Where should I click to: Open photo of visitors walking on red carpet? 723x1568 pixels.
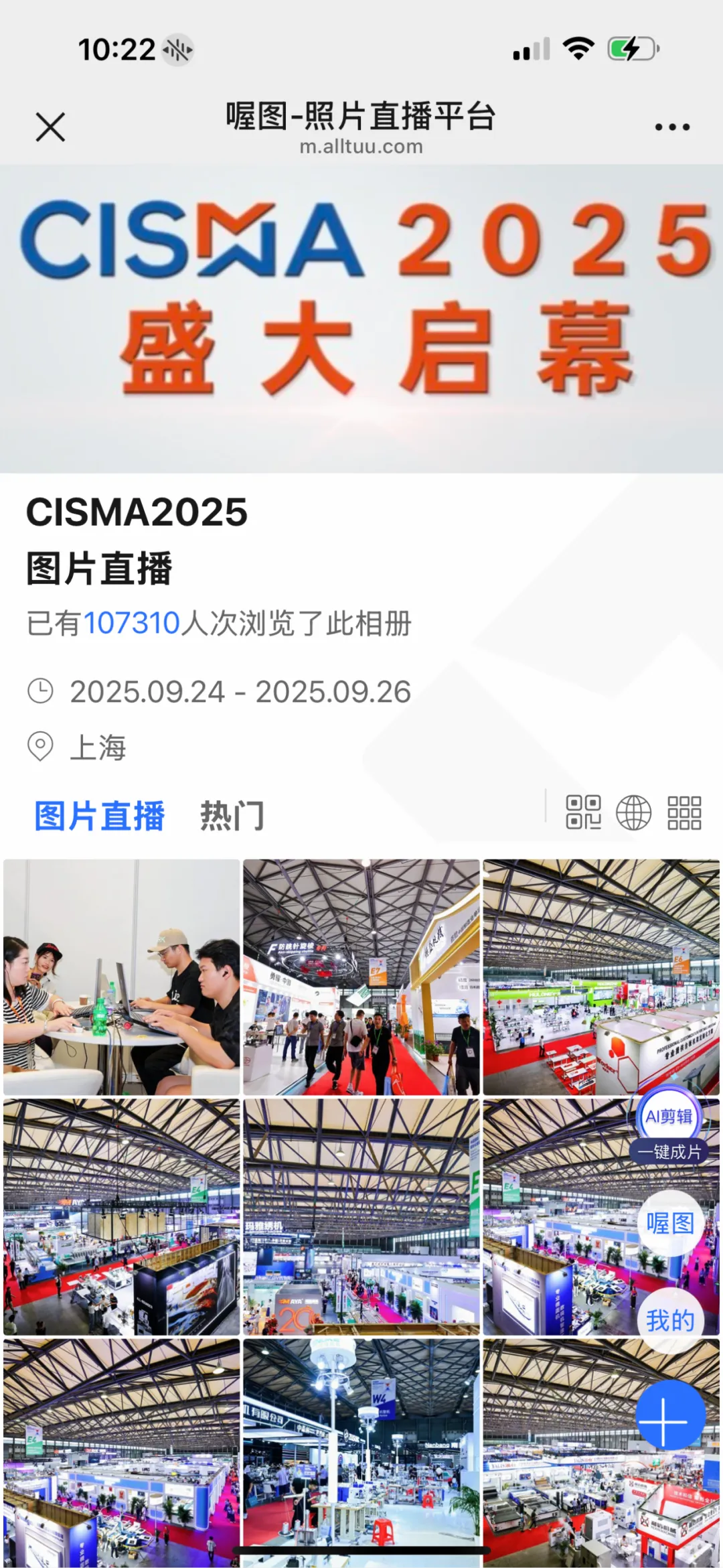tap(361, 977)
